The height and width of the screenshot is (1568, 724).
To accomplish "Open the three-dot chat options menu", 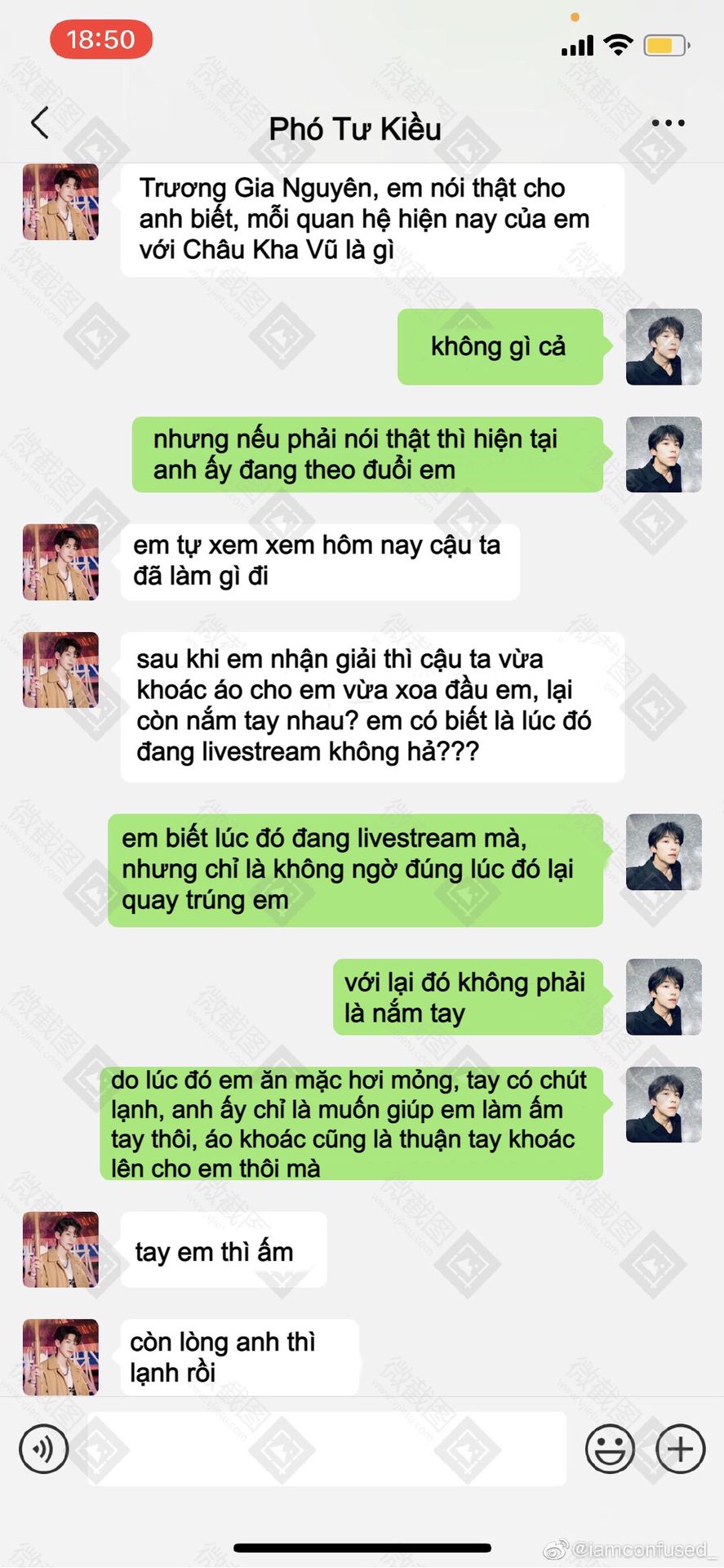I will click(668, 123).
